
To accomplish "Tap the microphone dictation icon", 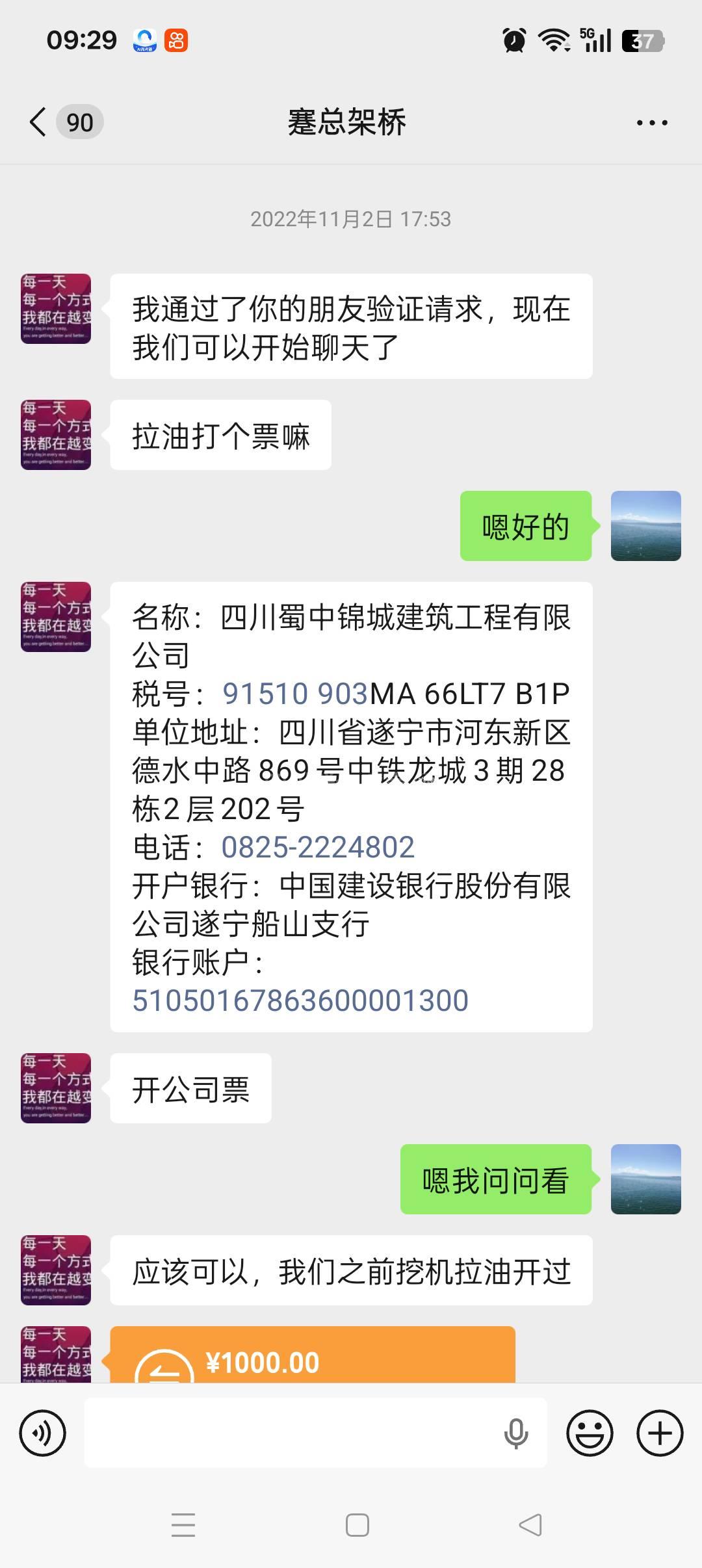I will tap(516, 1433).
